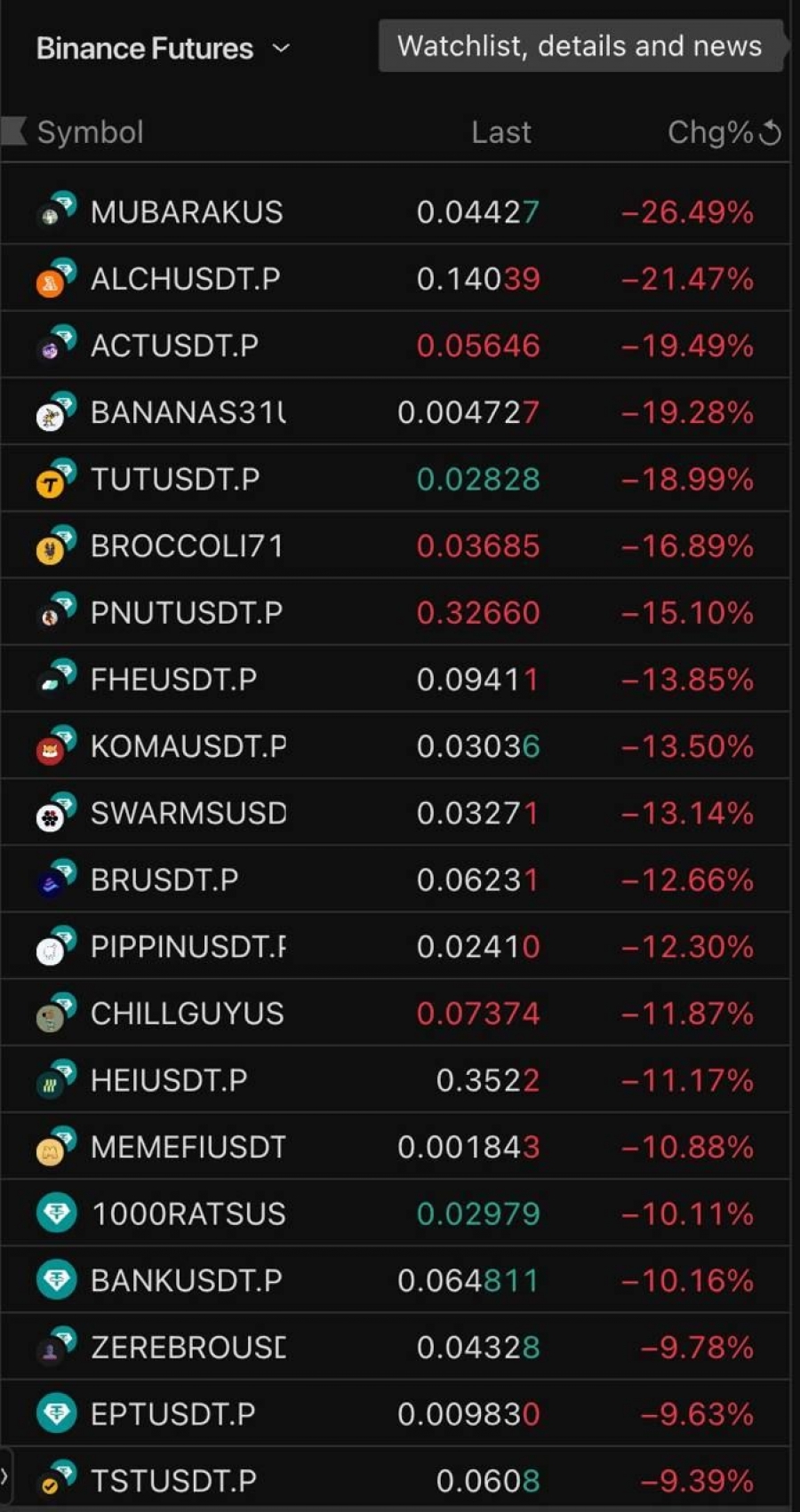Sort the watchlist by Last price
Viewport: 800px width, 1512px height.
(x=500, y=132)
